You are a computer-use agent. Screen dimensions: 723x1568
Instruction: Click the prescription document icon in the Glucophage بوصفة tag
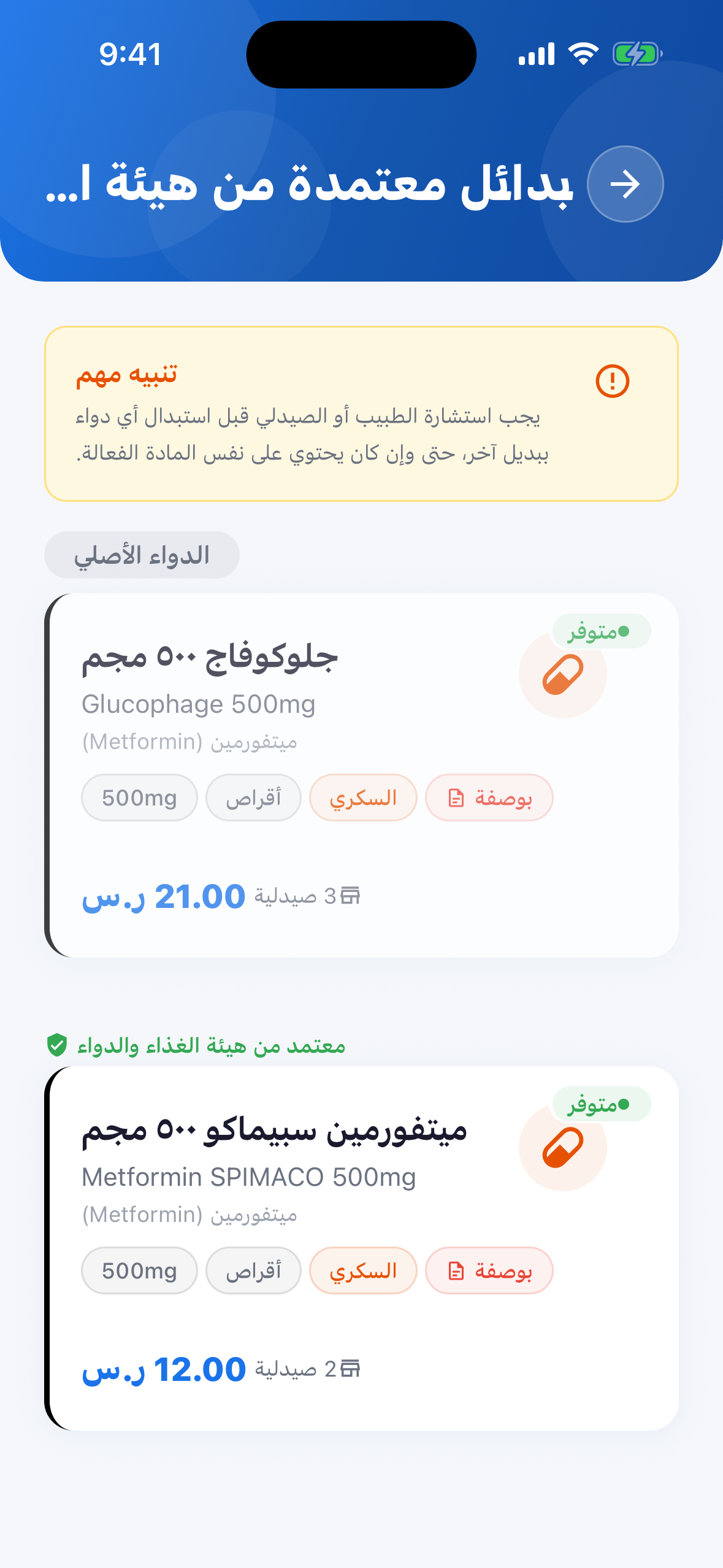coord(456,797)
